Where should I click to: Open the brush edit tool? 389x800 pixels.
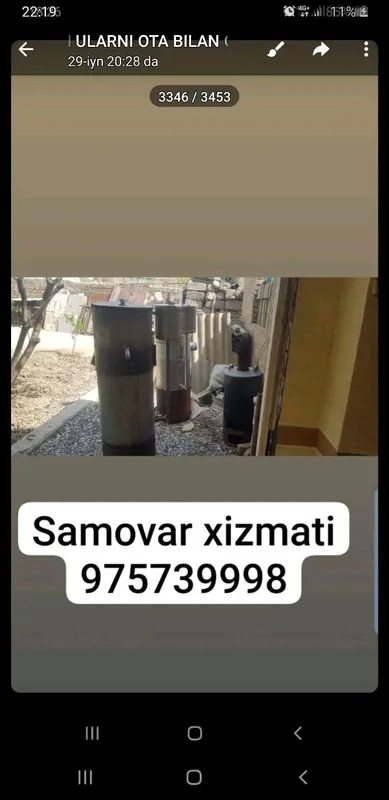(276, 49)
